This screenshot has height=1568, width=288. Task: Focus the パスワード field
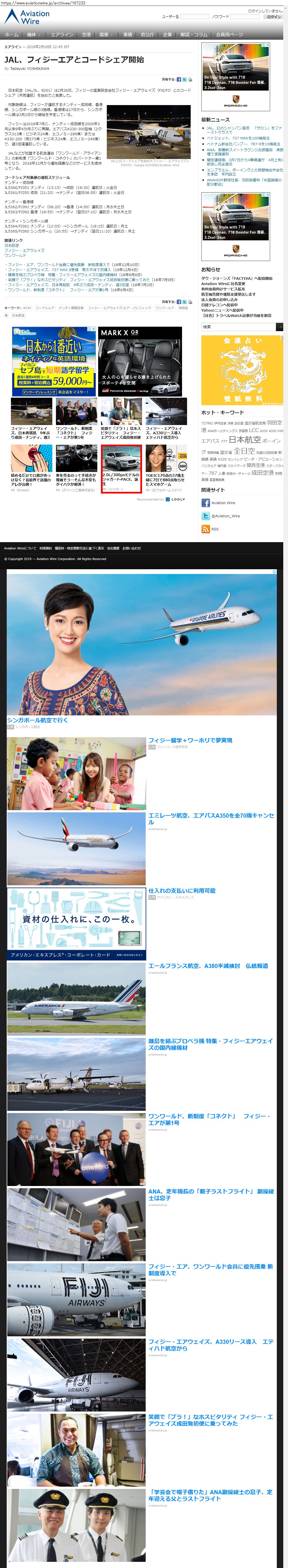(245, 17)
